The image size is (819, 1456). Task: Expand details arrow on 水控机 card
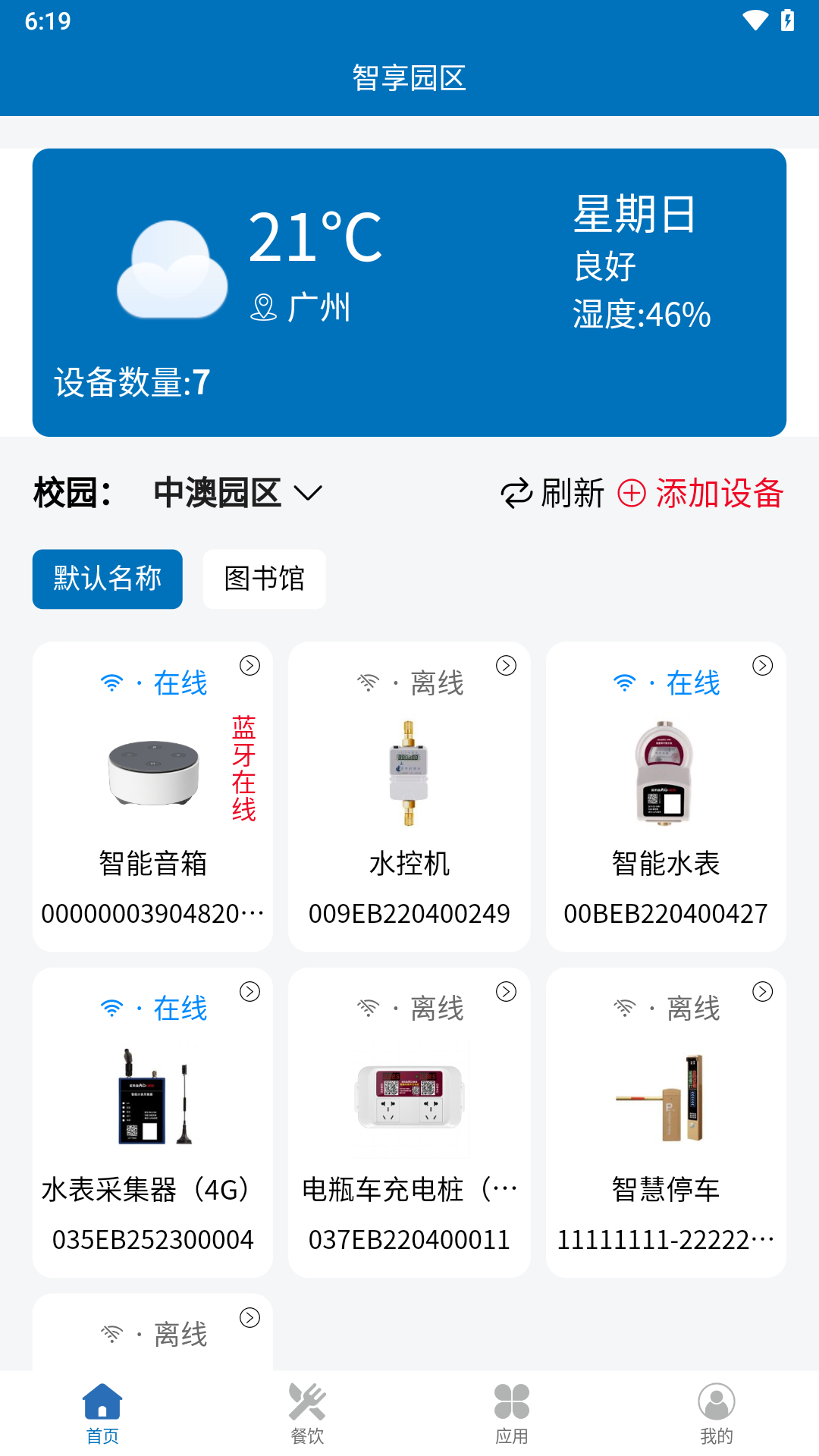pos(506,666)
